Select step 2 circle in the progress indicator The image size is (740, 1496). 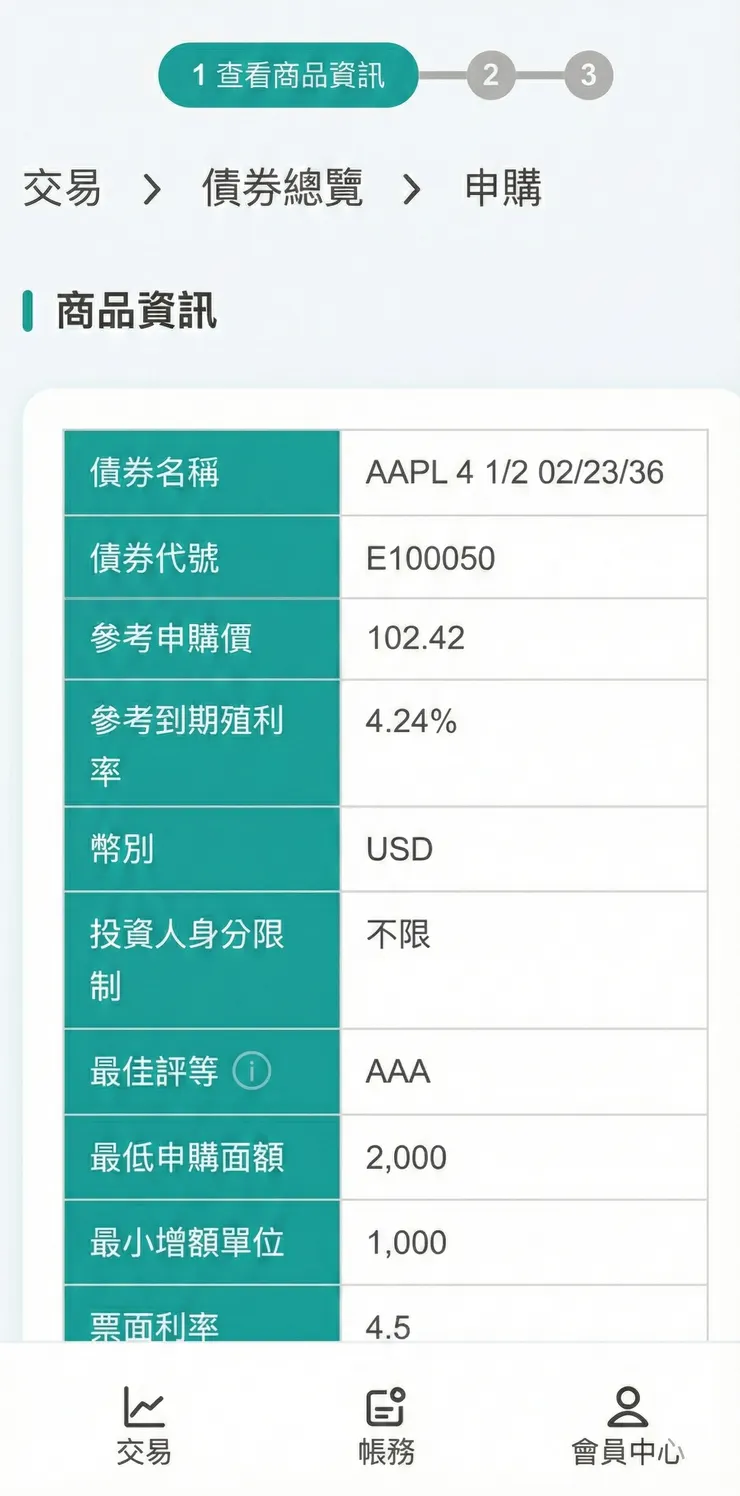tap(491, 74)
